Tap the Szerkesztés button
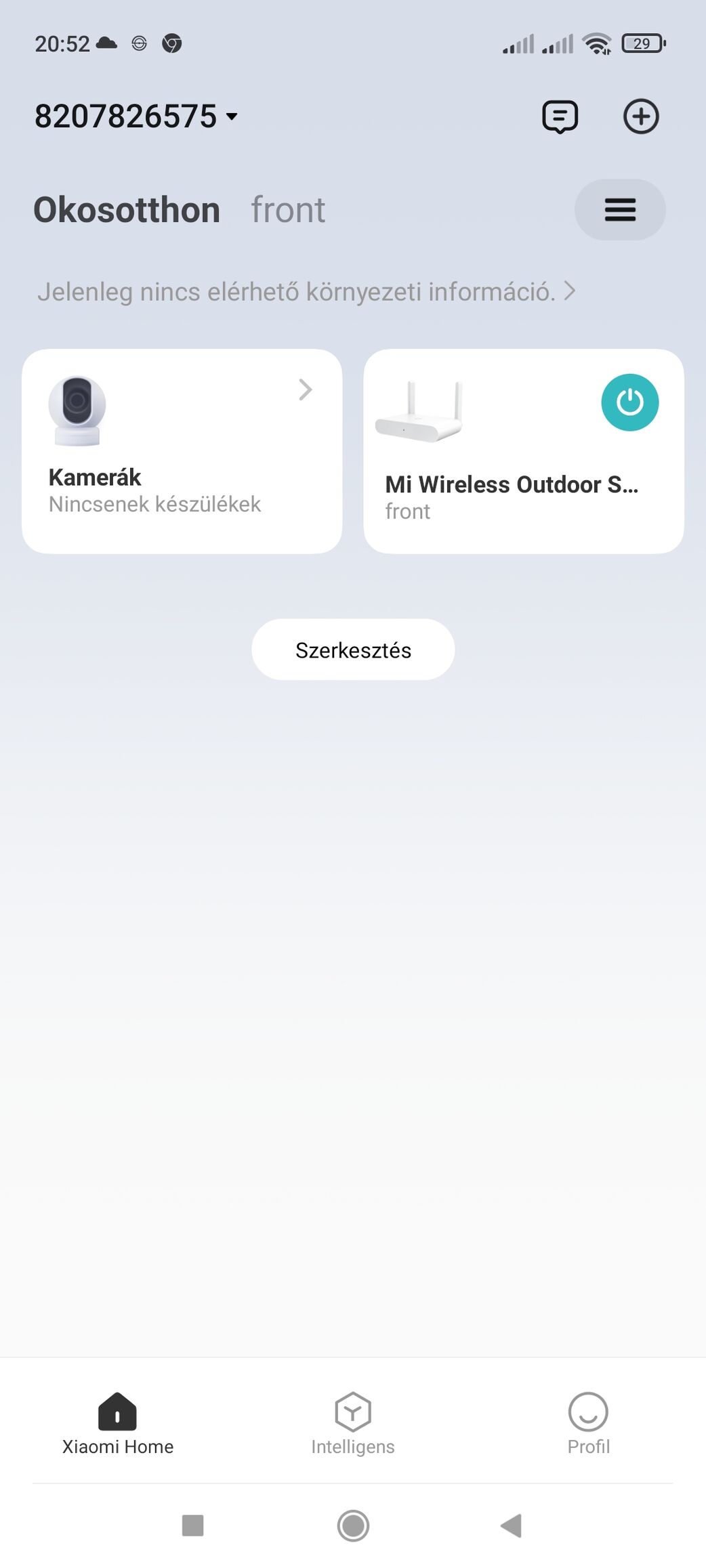 (x=353, y=650)
